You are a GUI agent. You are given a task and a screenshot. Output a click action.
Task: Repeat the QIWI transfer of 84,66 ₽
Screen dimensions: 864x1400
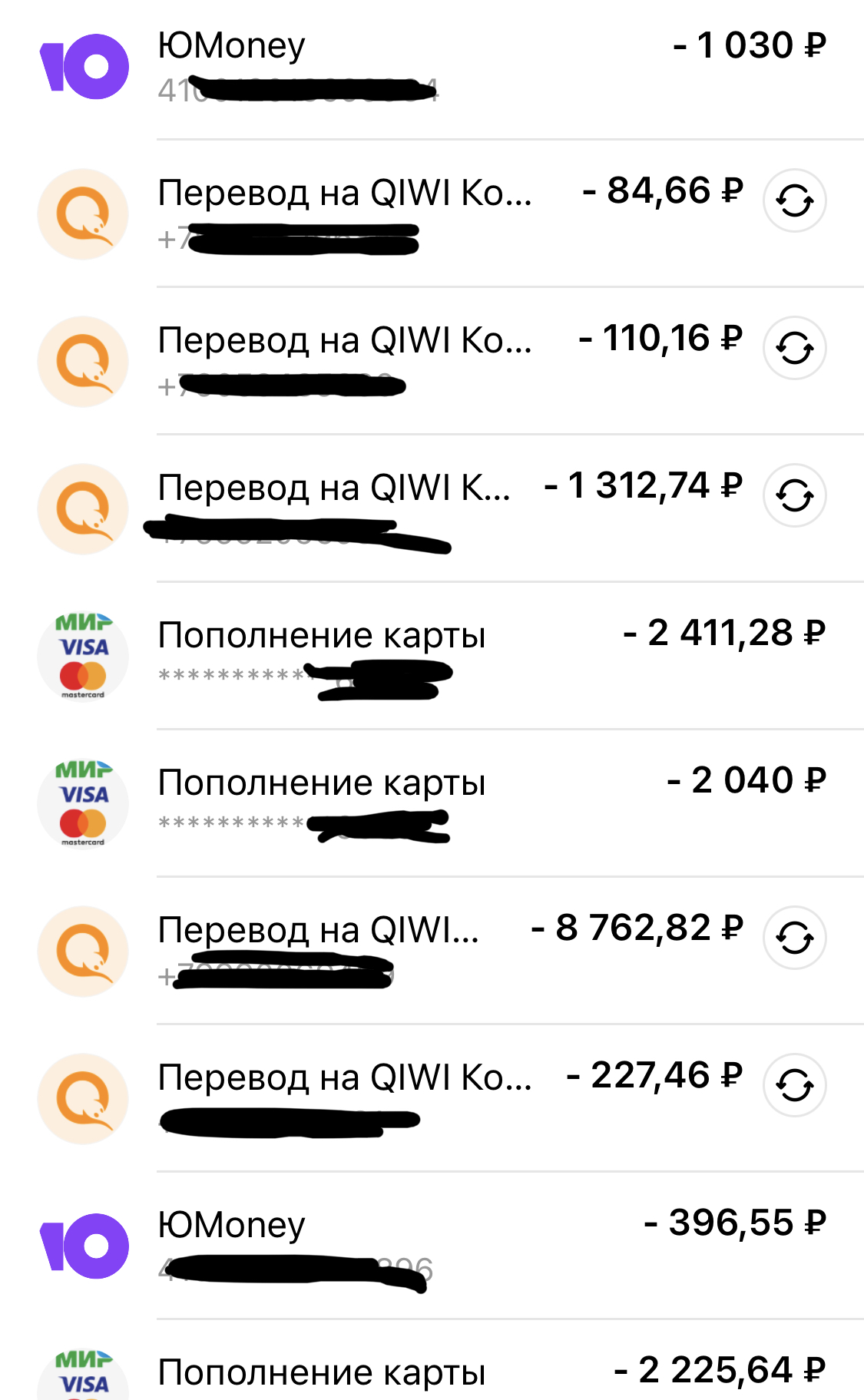pyautogui.click(x=794, y=201)
